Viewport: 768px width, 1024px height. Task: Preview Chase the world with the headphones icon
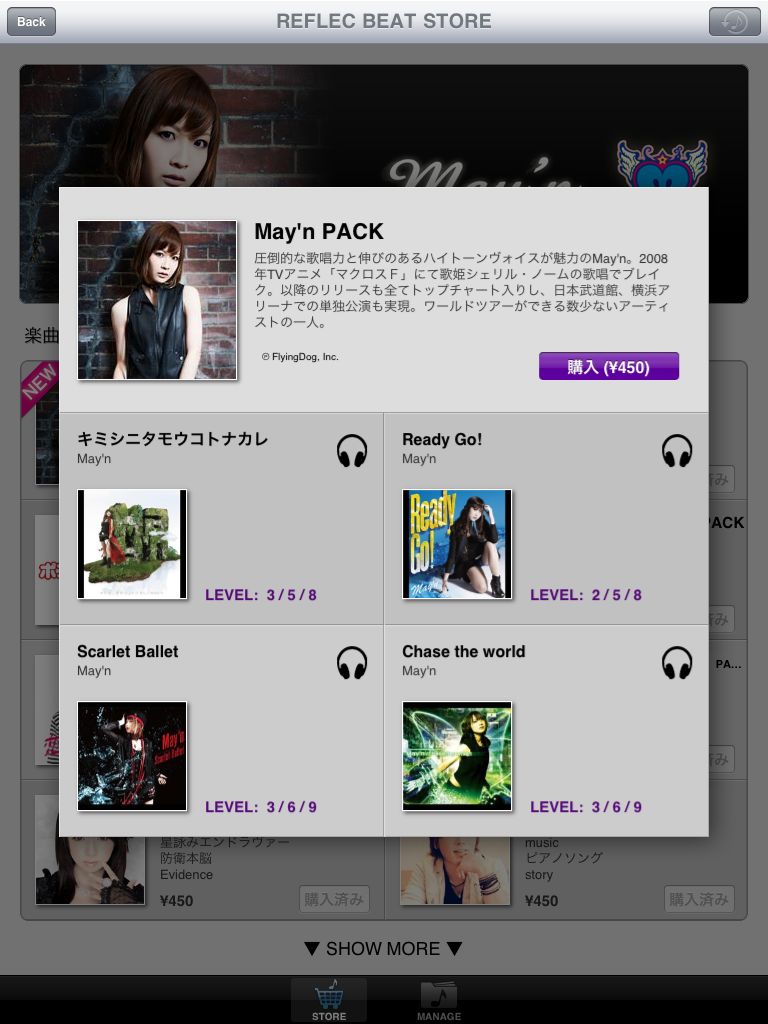[x=677, y=663]
